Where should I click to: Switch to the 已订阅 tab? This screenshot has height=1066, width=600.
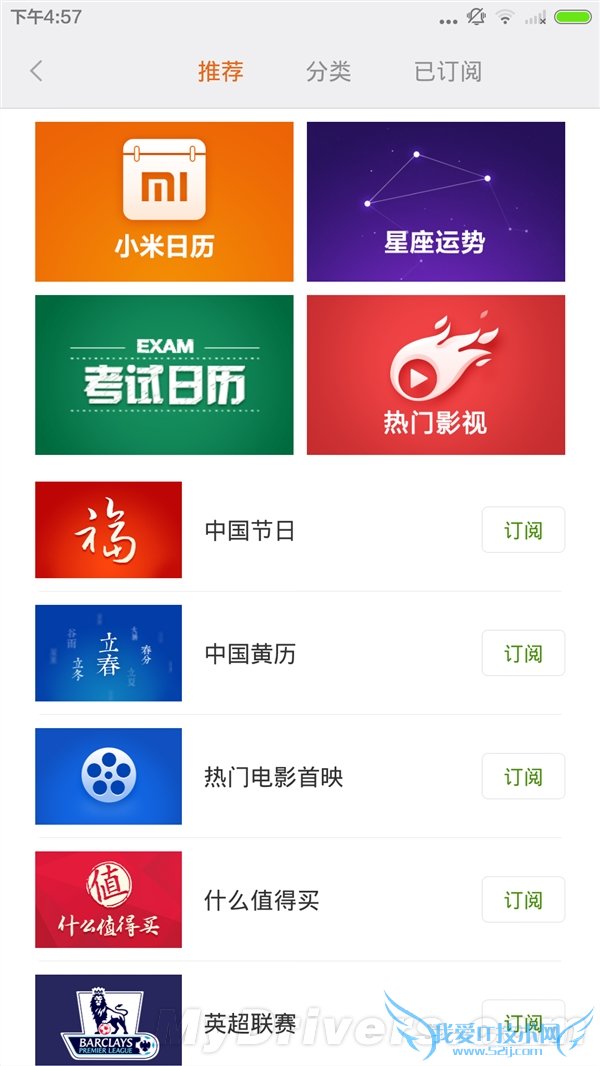coord(448,72)
